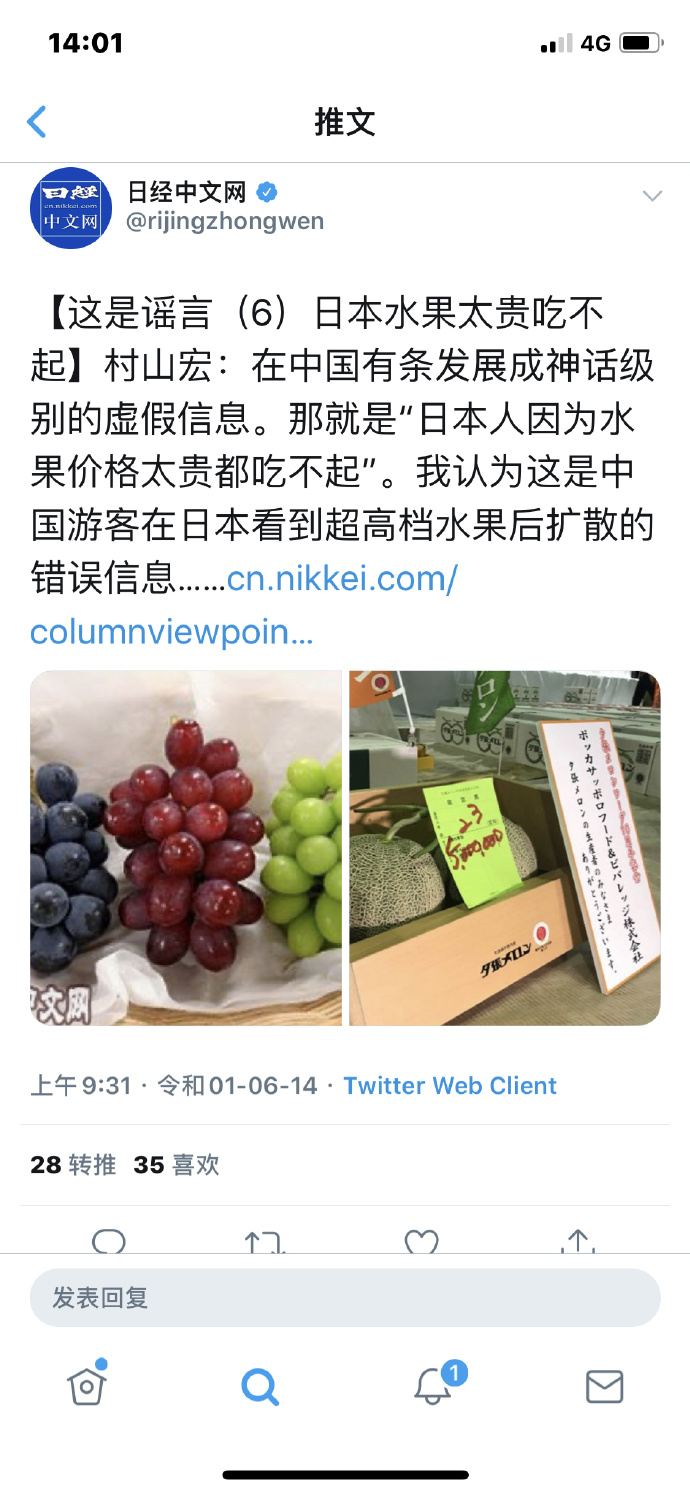Open the Notifications tab

pos(434,1385)
